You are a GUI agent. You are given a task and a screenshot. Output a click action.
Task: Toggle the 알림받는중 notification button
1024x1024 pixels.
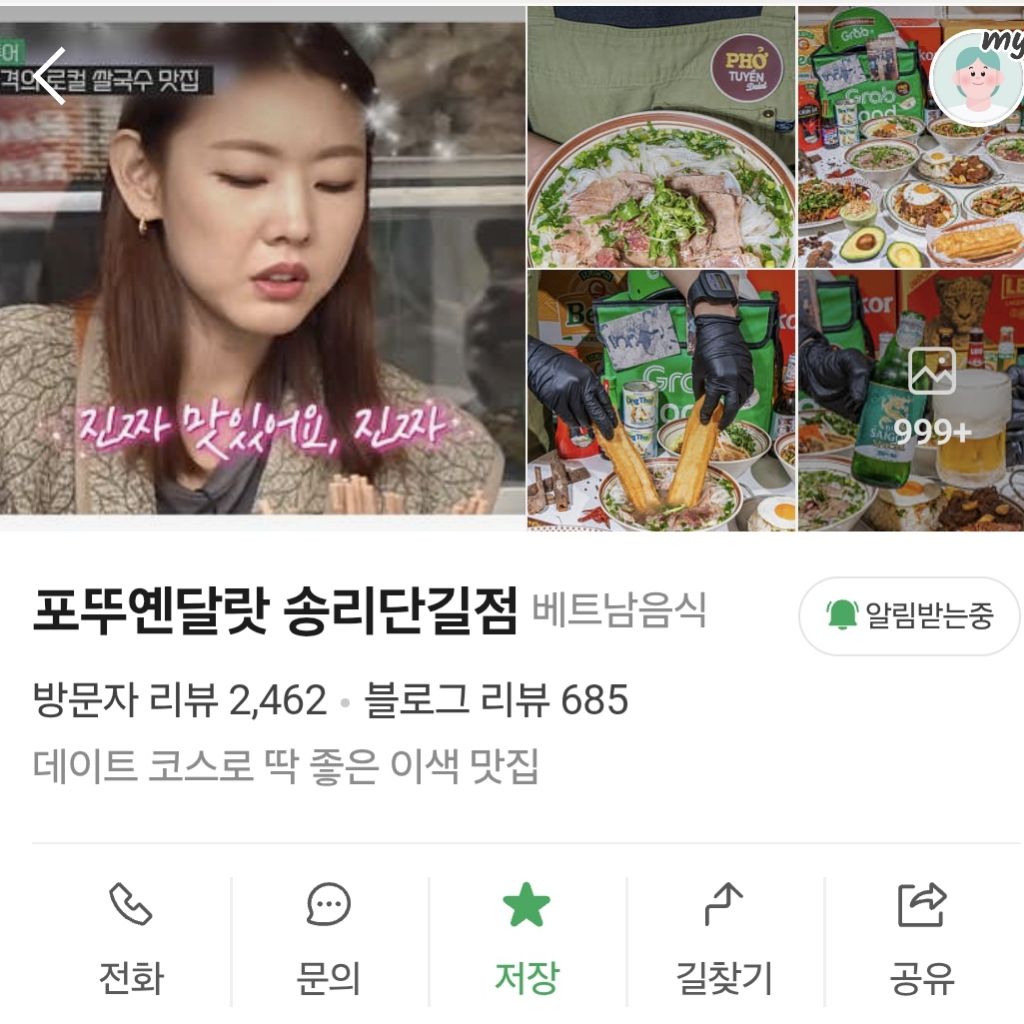908,616
